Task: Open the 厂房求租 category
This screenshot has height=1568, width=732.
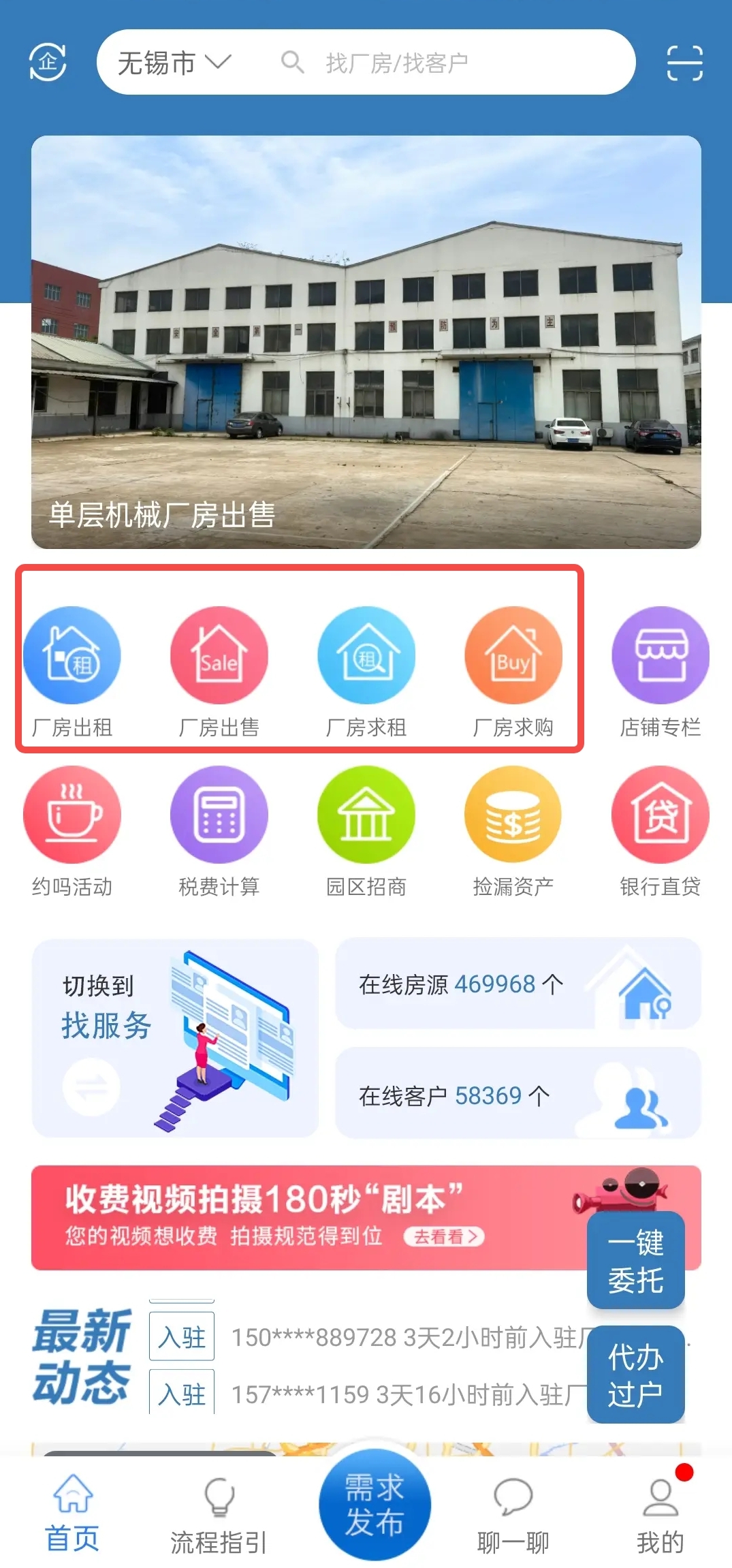Action: point(366,672)
